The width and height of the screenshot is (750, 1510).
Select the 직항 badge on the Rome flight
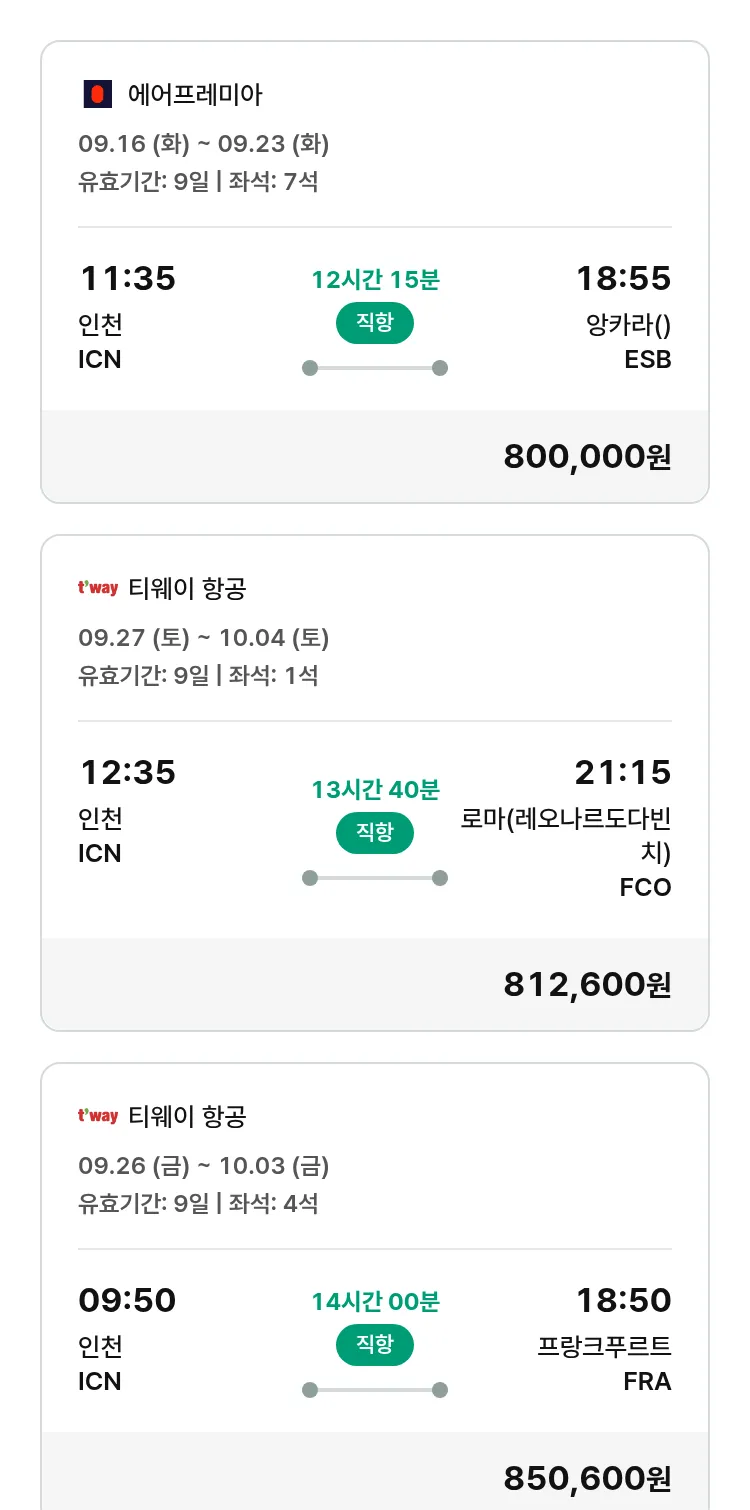pyautogui.click(x=374, y=832)
